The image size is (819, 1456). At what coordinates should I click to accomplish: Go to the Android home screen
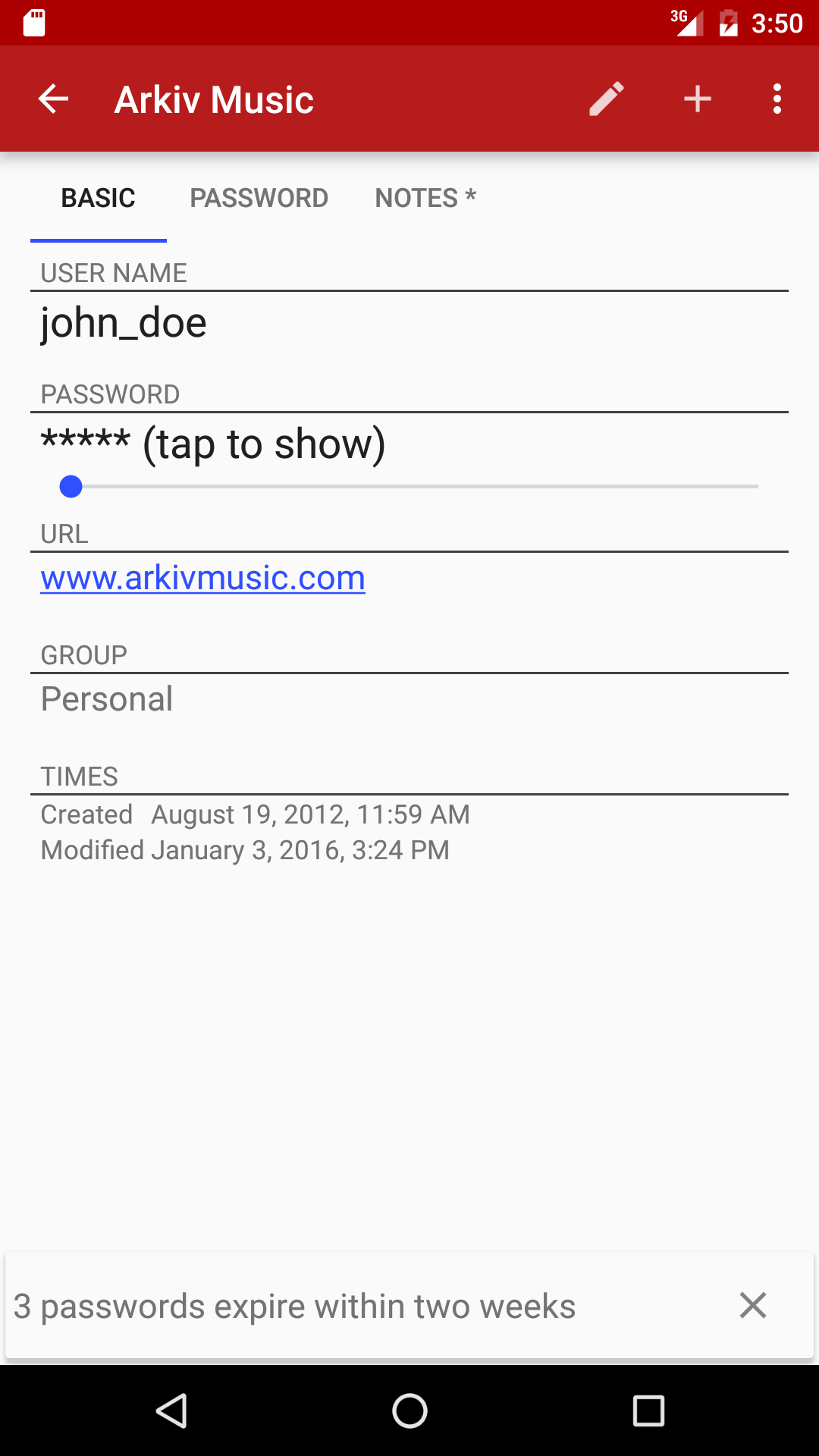pyautogui.click(x=409, y=1411)
